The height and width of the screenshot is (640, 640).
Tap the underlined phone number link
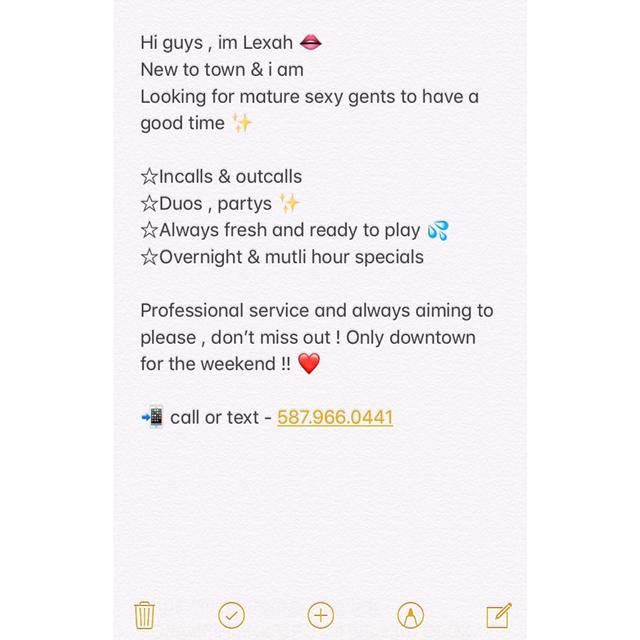pos(335,417)
